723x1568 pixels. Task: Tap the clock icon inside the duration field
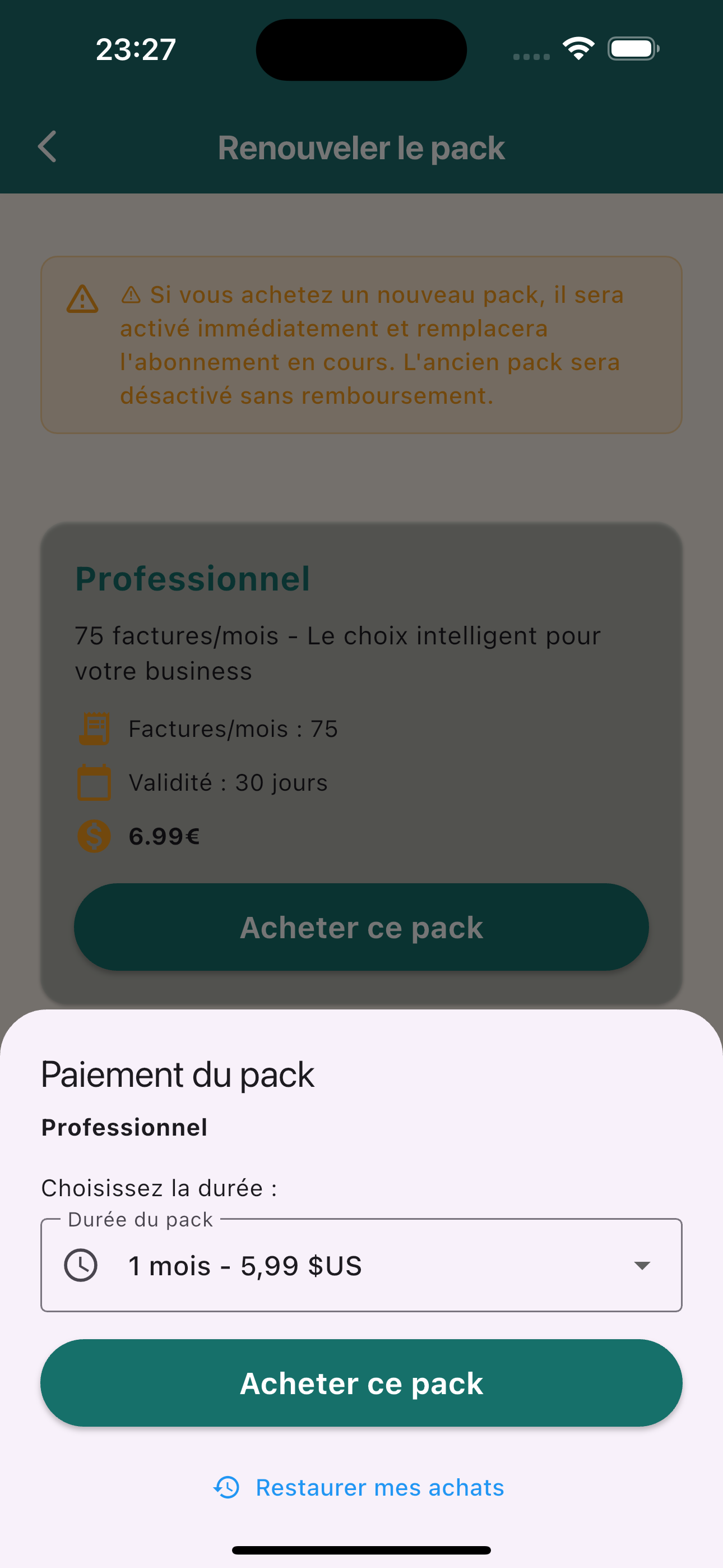tap(82, 1266)
